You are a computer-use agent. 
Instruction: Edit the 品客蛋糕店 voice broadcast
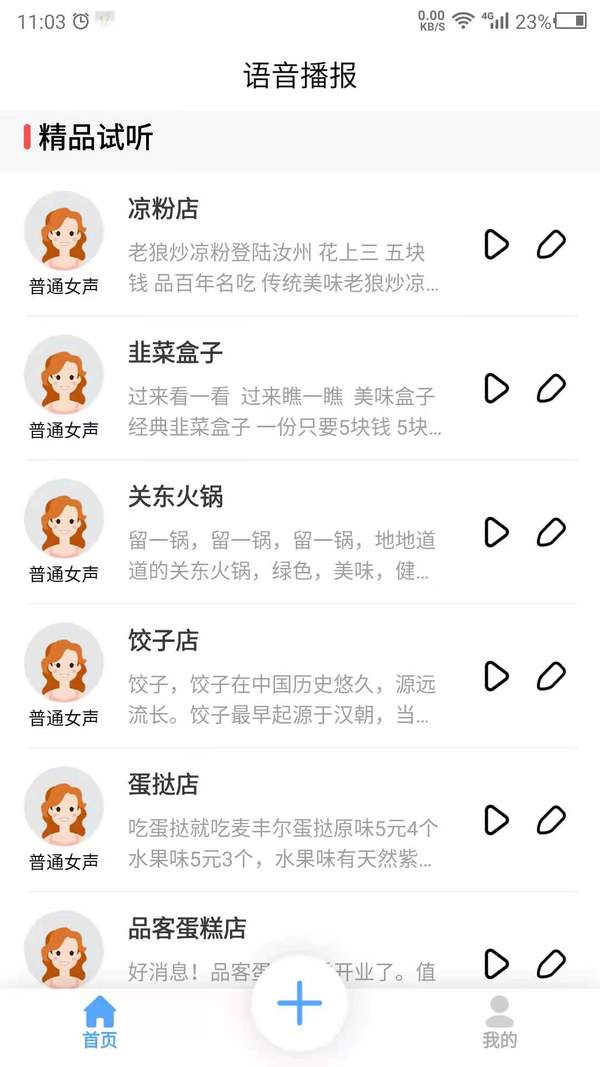pyautogui.click(x=551, y=963)
